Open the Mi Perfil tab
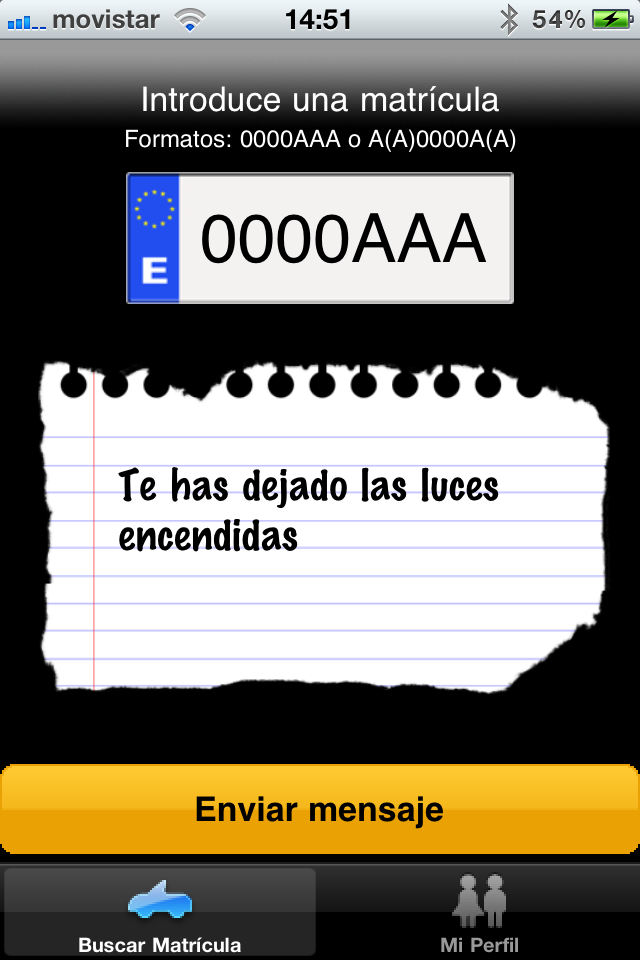Screen dimensions: 640x960 click(480, 912)
